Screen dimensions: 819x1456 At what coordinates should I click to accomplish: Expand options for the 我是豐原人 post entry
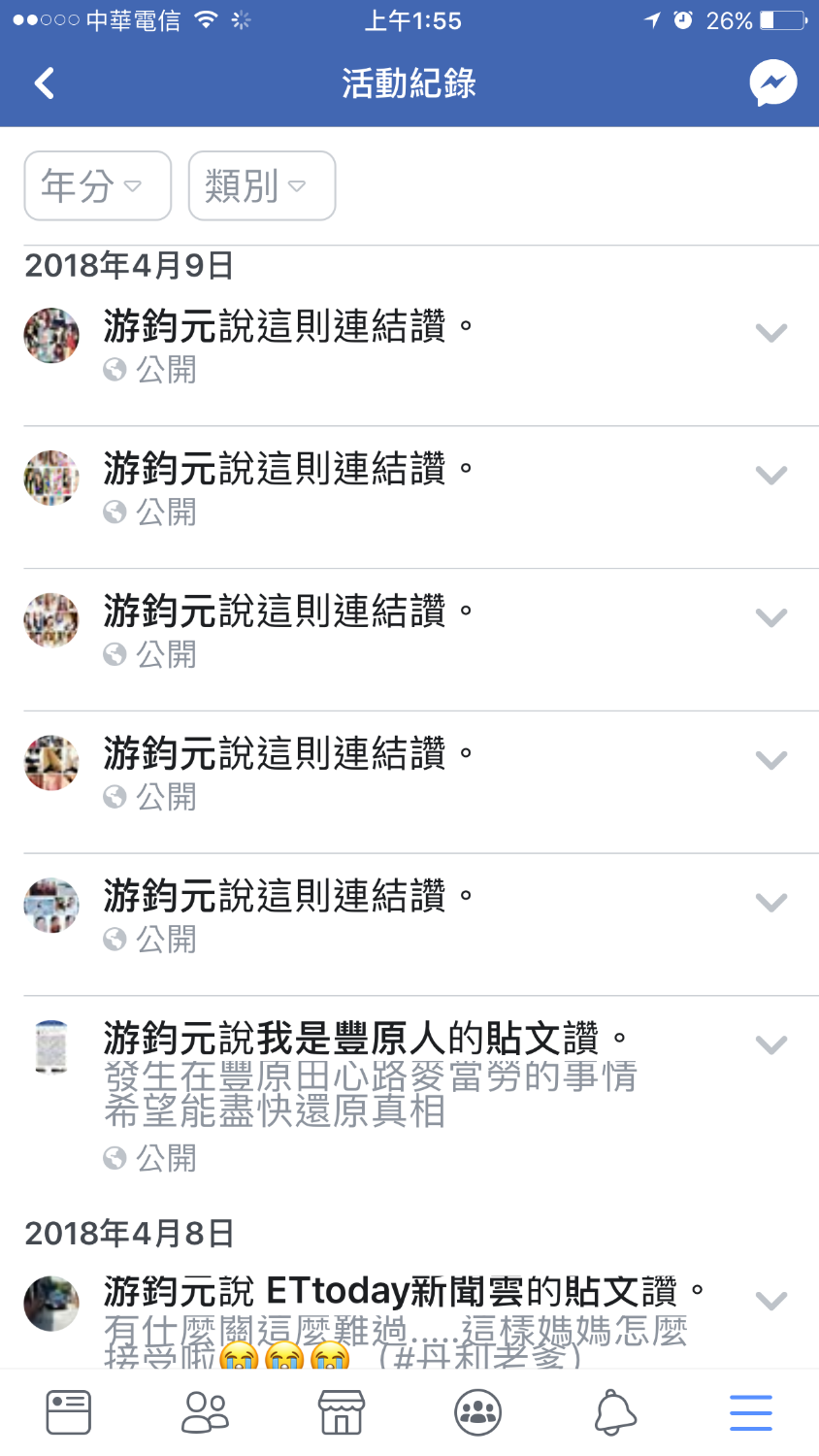tap(771, 1045)
